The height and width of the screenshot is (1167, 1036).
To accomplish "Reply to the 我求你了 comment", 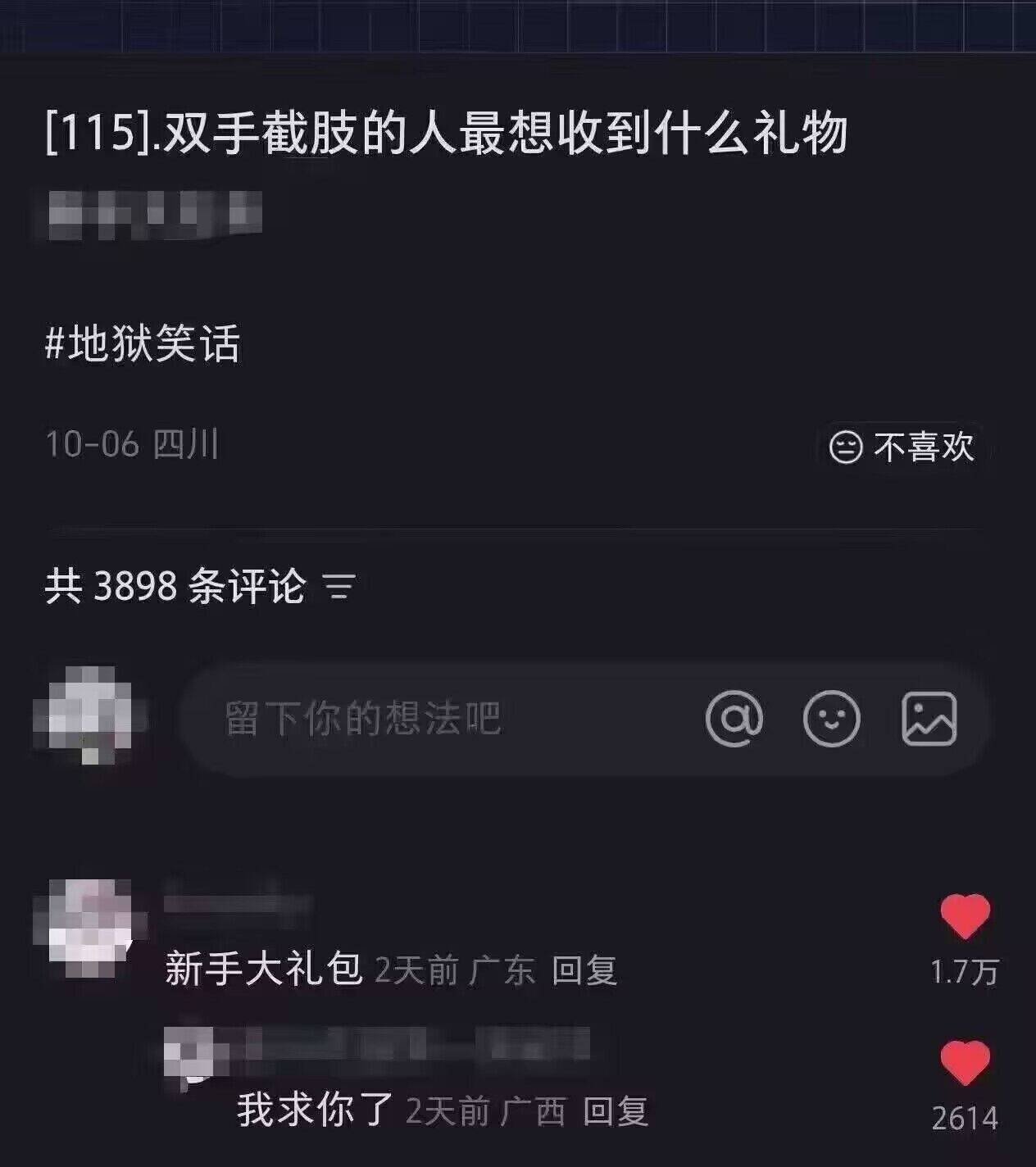I will point(616,1112).
